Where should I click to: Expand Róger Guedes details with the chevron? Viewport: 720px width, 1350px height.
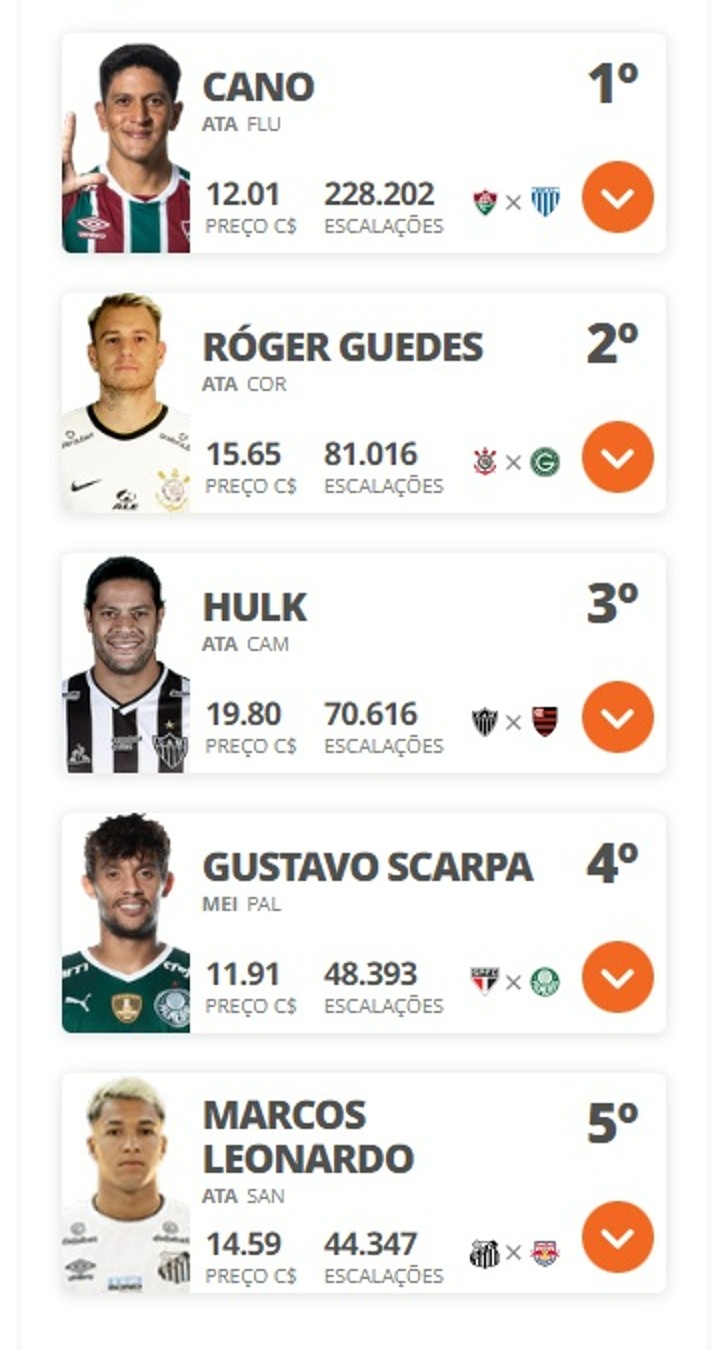click(x=618, y=457)
